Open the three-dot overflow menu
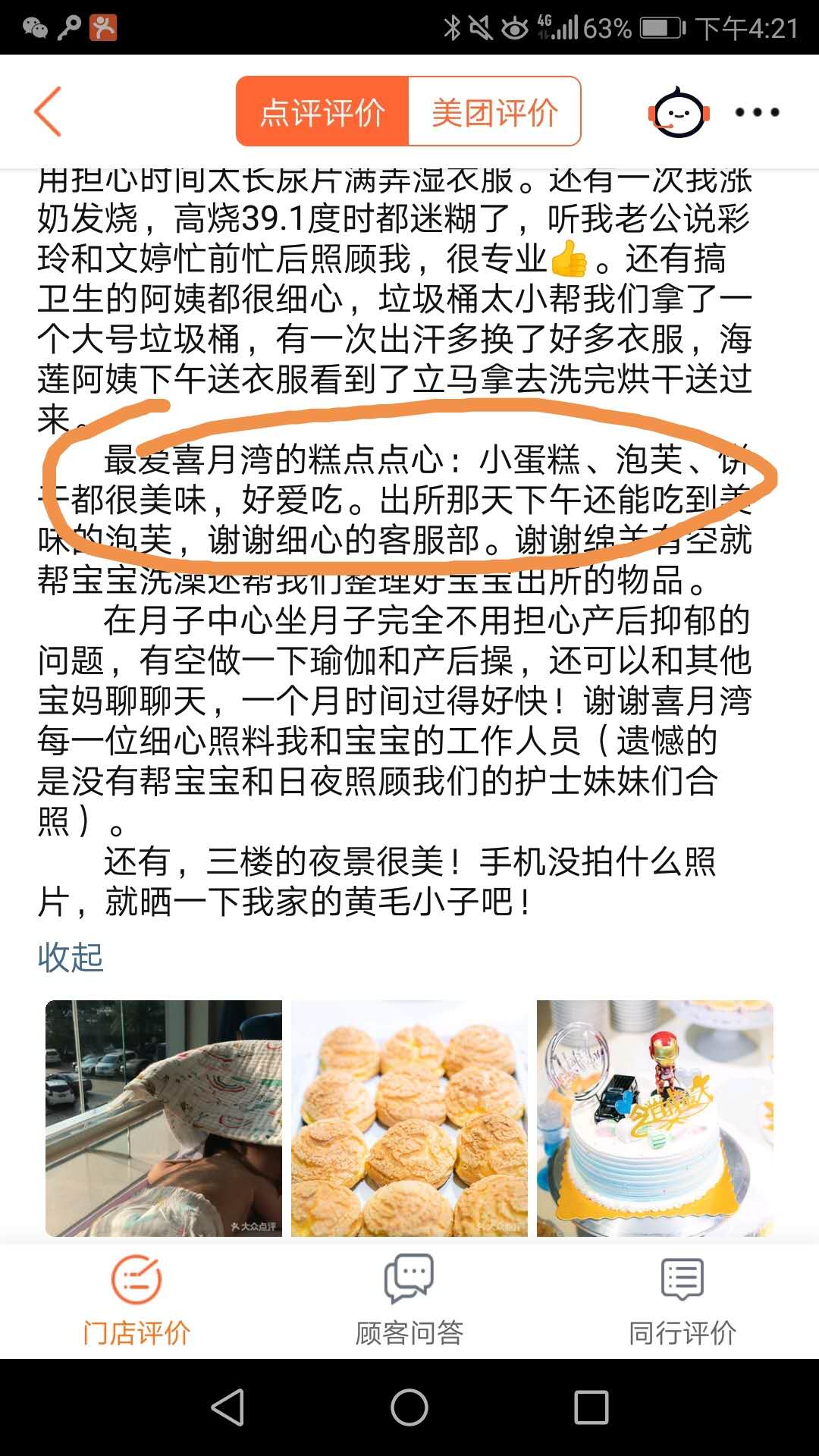 757,112
